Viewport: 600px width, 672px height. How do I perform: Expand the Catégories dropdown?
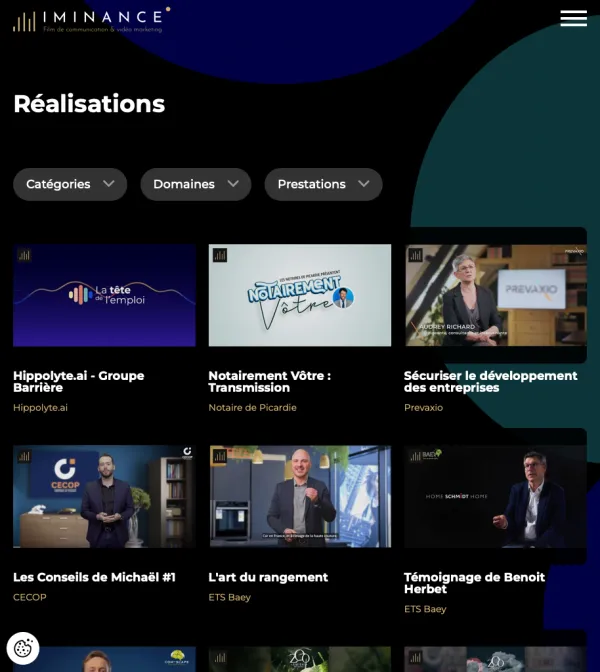(70, 184)
